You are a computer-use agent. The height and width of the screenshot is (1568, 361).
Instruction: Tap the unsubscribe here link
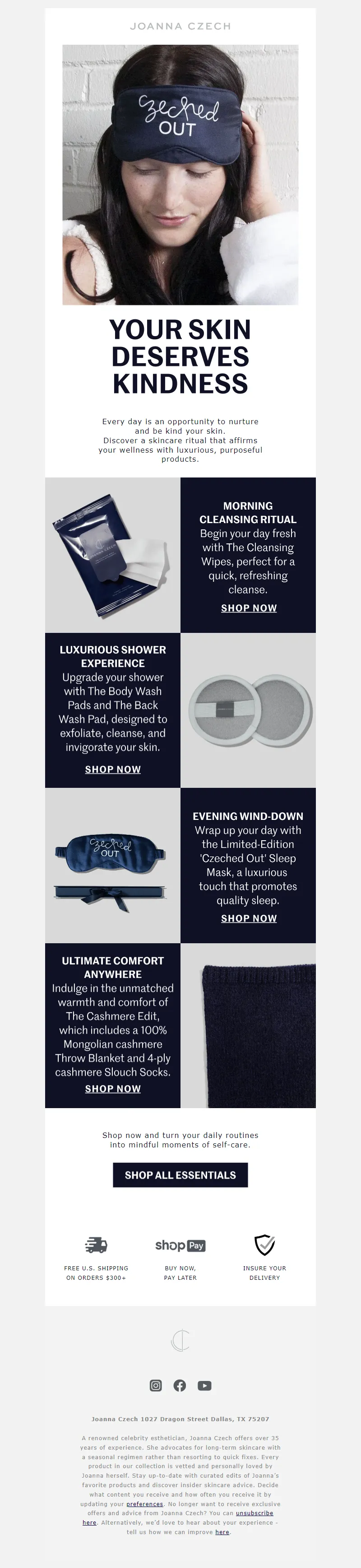tap(254, 1512)
